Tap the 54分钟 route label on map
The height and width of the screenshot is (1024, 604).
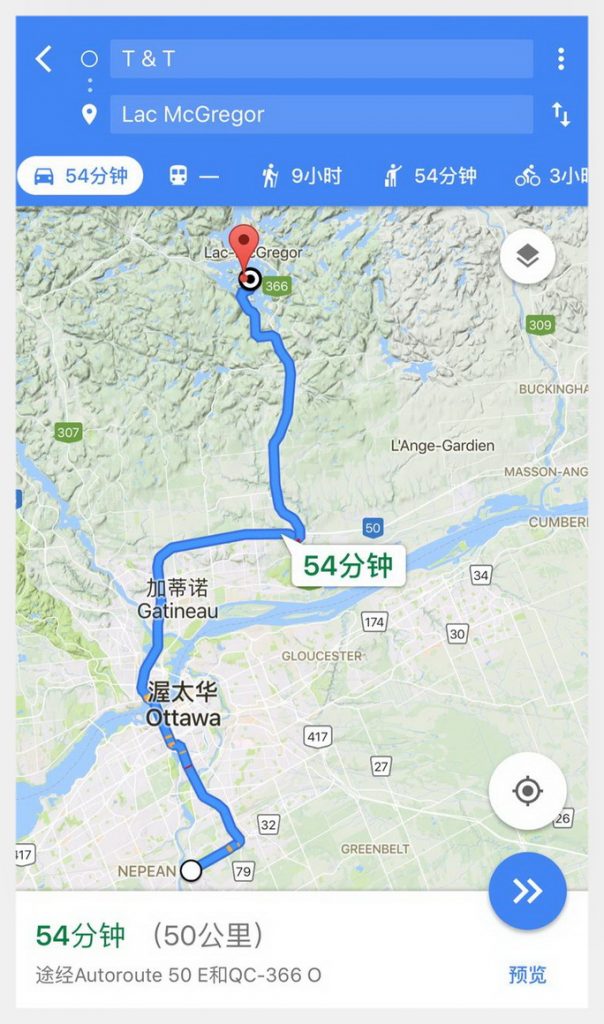point(347,565)
